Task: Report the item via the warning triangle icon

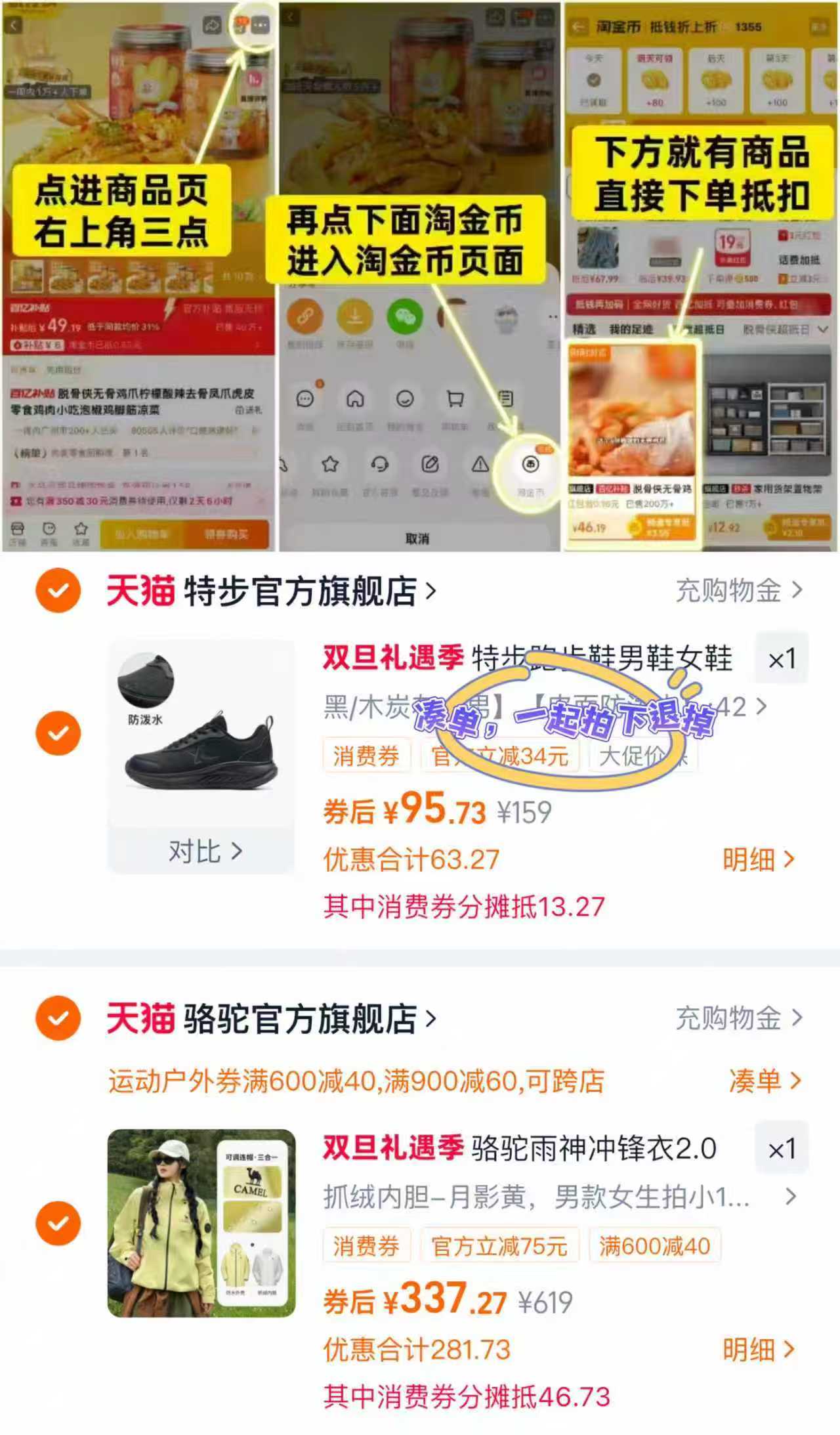Action: [480, 465]
